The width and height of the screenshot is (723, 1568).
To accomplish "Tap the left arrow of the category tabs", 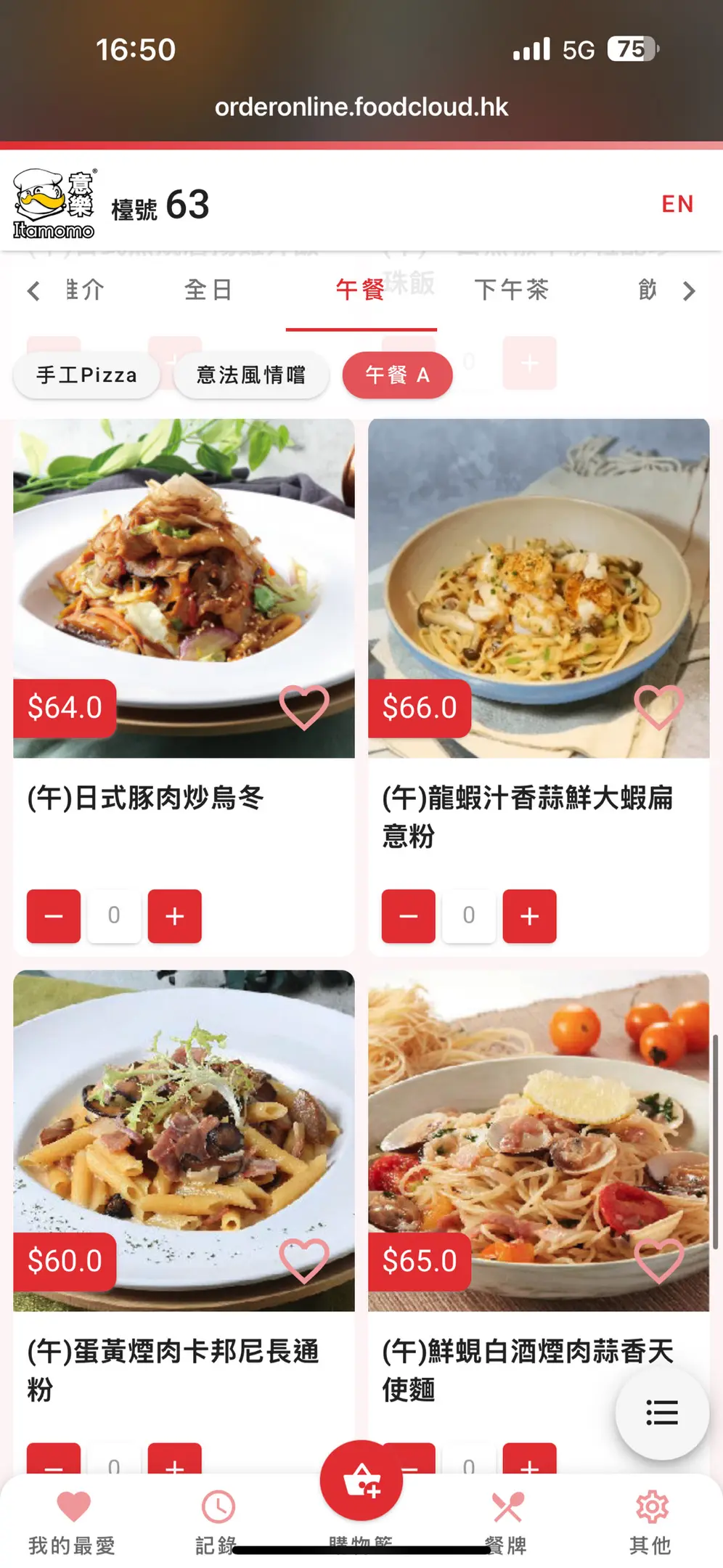I will (33, 291).
